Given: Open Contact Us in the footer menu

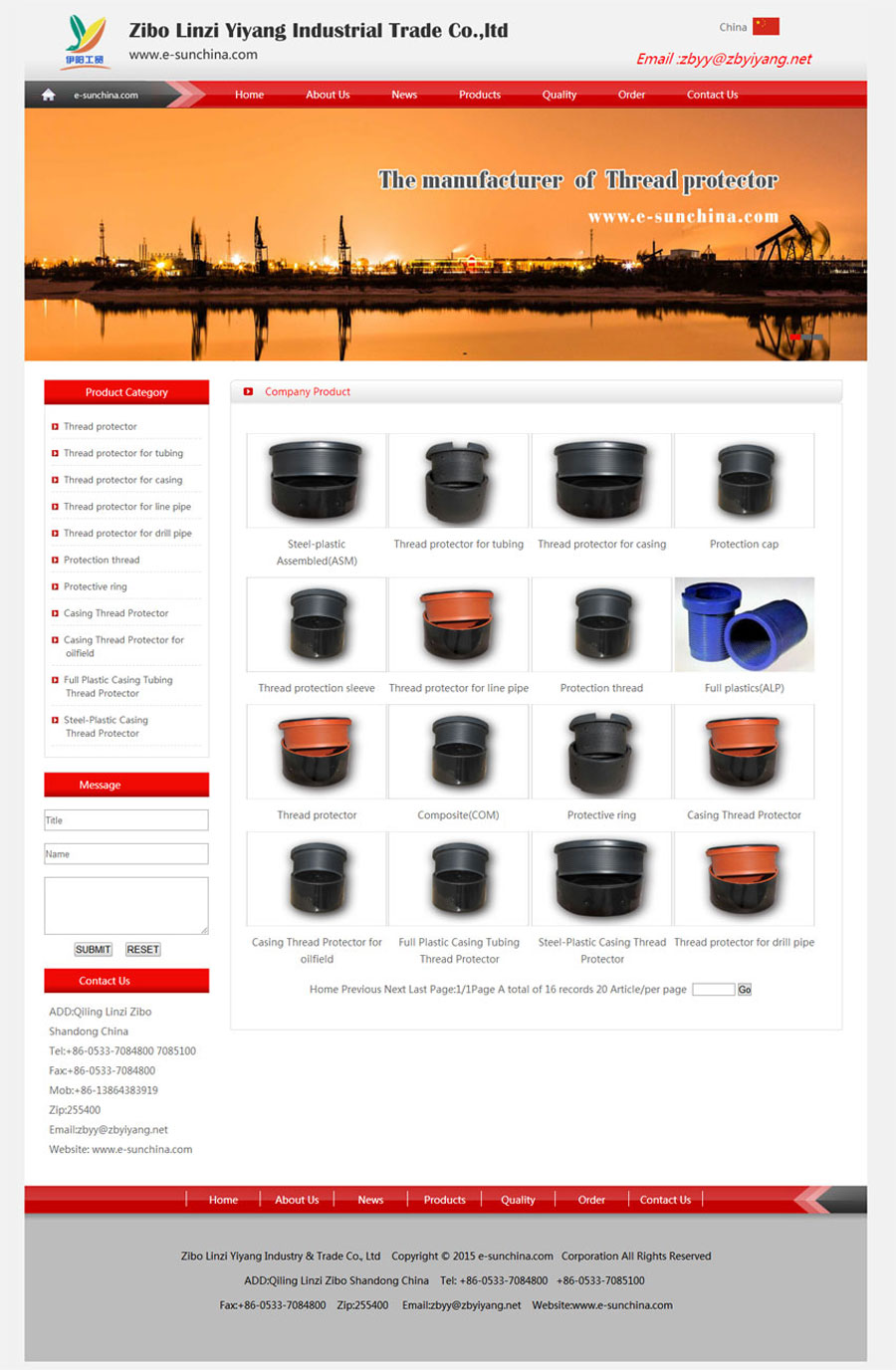Looking at the screenshot, I should [x=665, y=1200].
